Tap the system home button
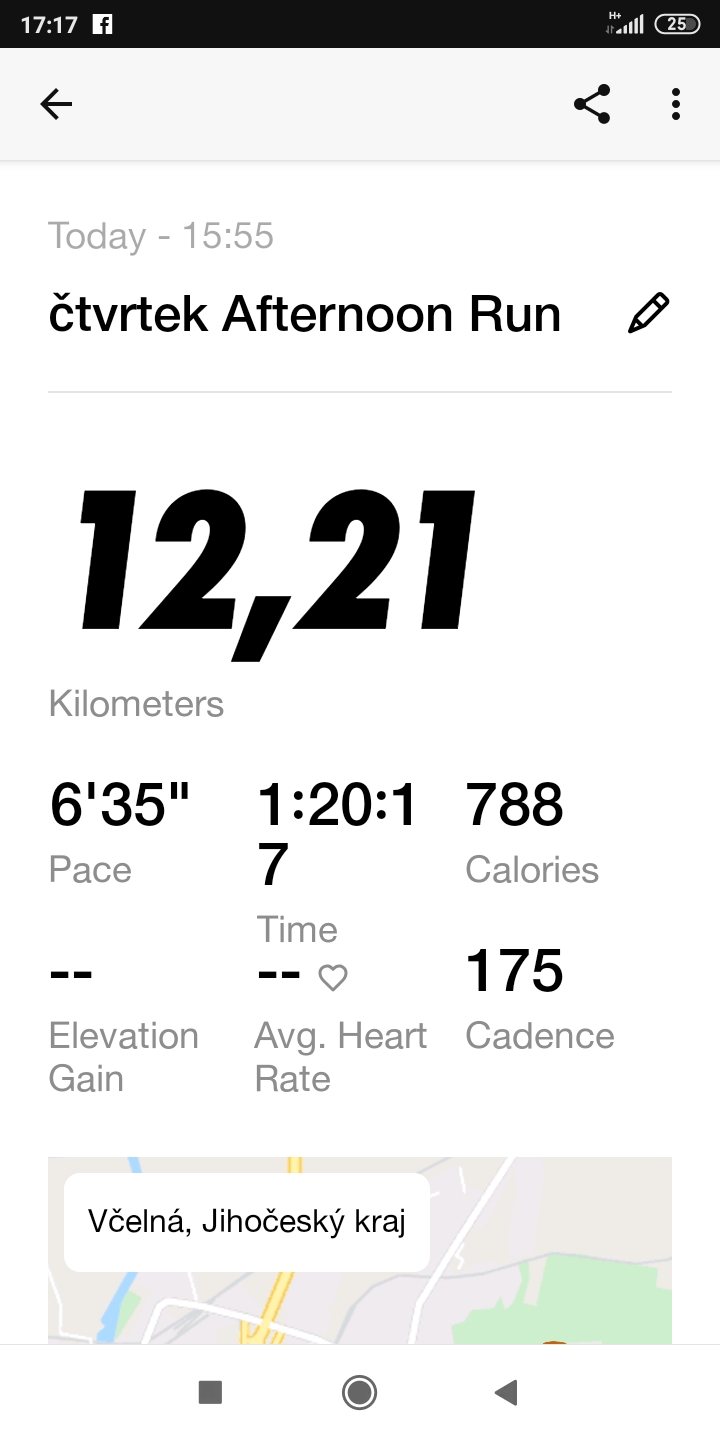 (359, 1392)
